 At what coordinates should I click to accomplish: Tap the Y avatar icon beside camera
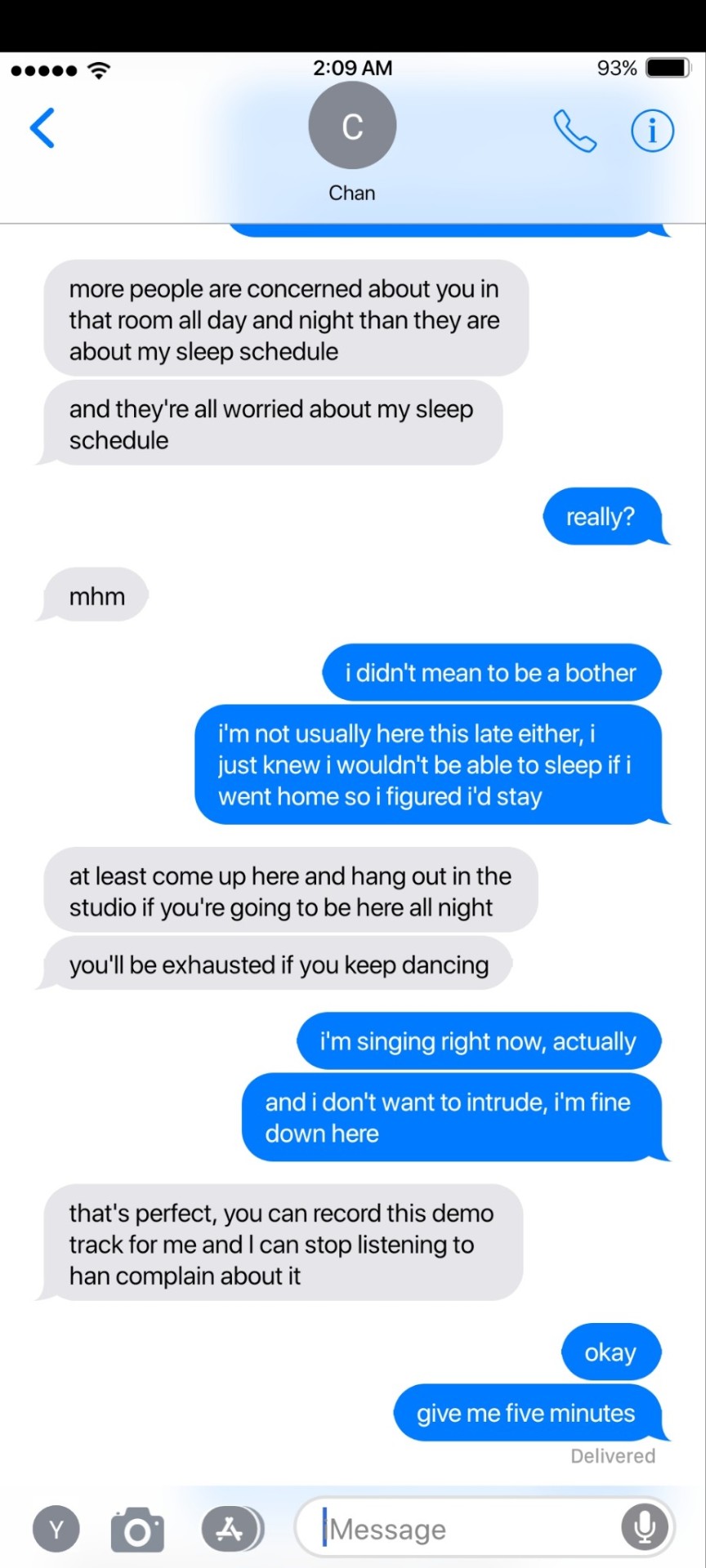[x=56, y=1529]
